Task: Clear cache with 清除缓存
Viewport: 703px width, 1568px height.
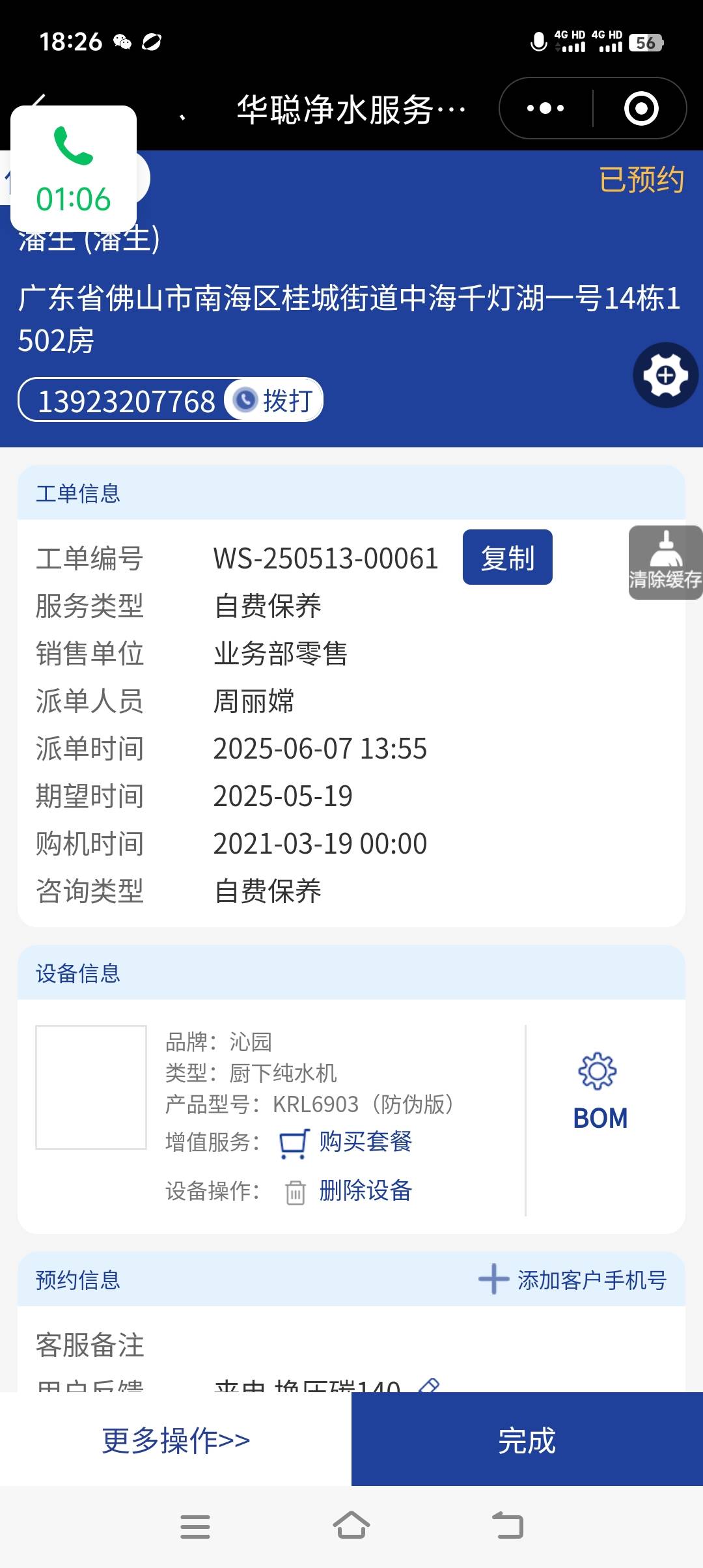Action: [x=665, y=563]
